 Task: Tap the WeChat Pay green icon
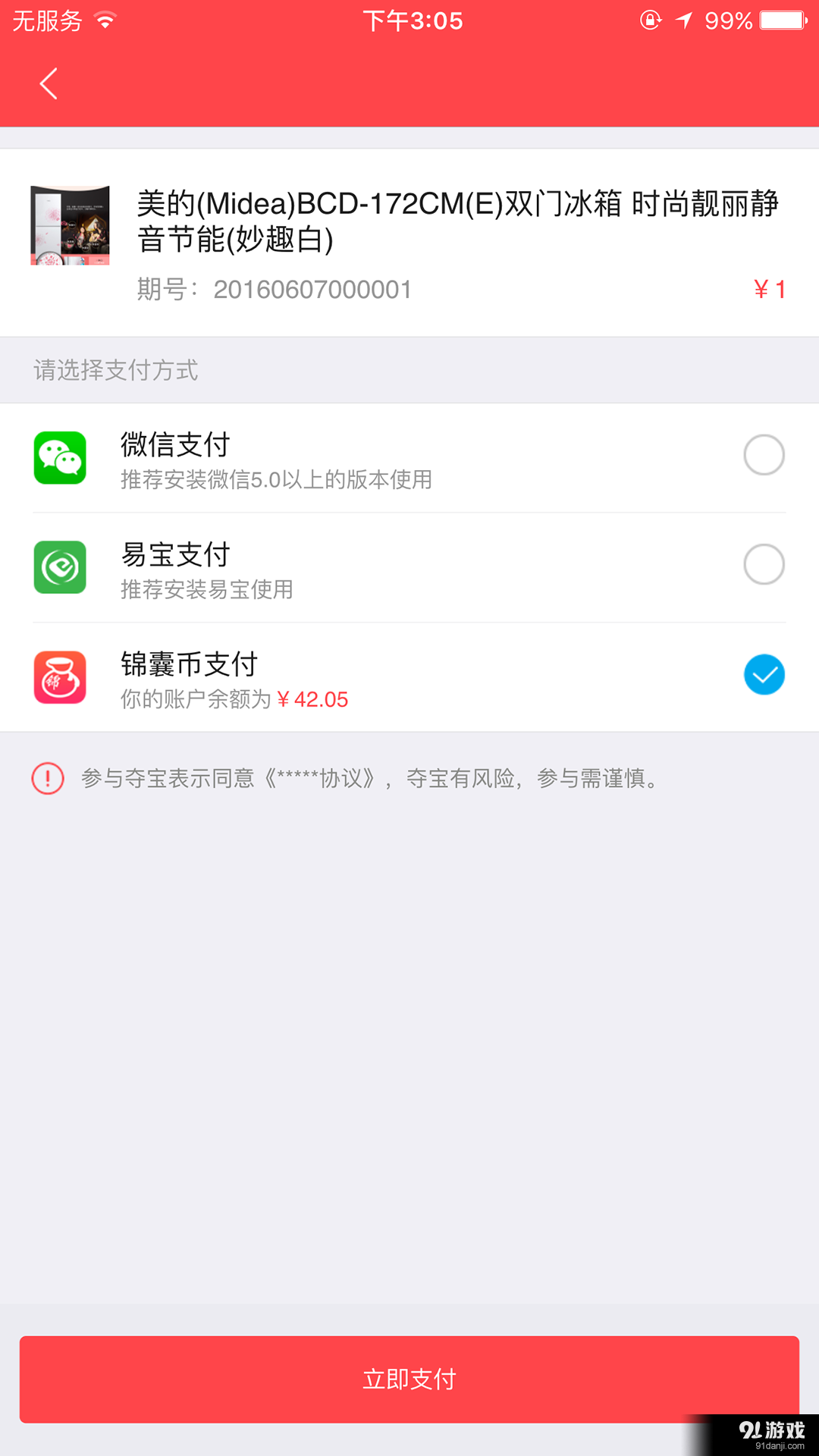tap(62, 458)
